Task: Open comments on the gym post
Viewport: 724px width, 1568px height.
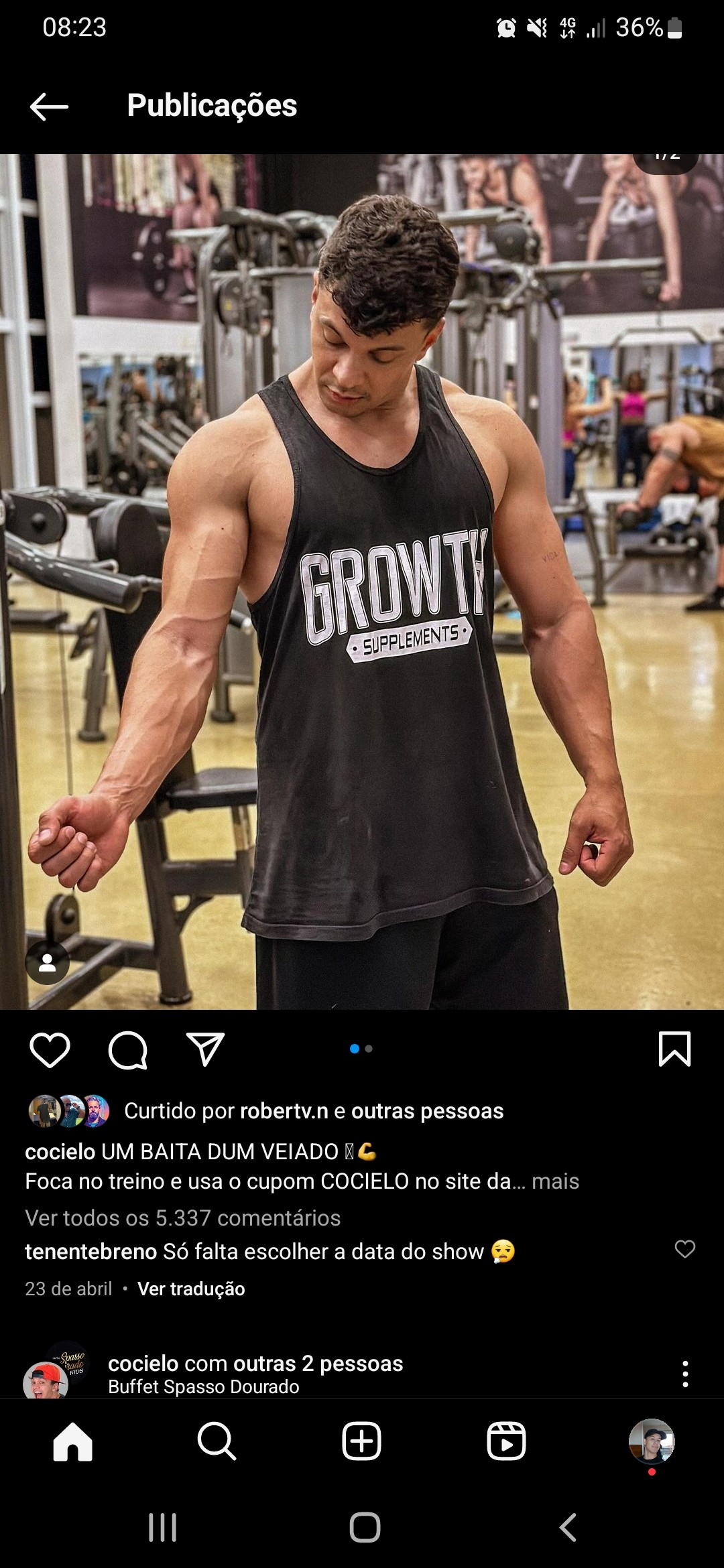Action: point(127,1049)
